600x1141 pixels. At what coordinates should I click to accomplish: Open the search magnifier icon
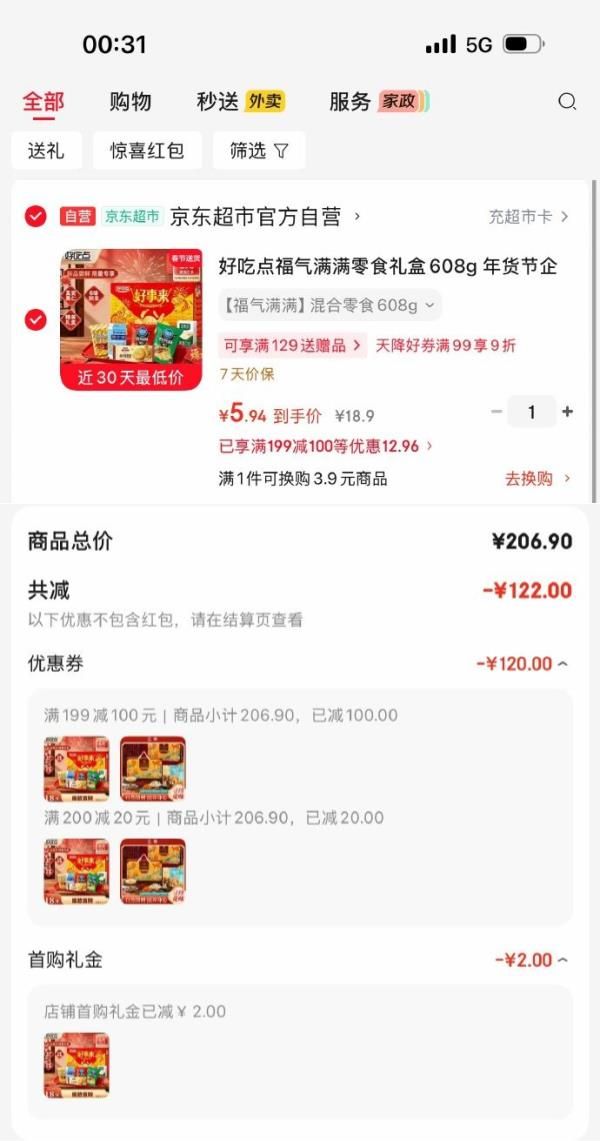567,101
